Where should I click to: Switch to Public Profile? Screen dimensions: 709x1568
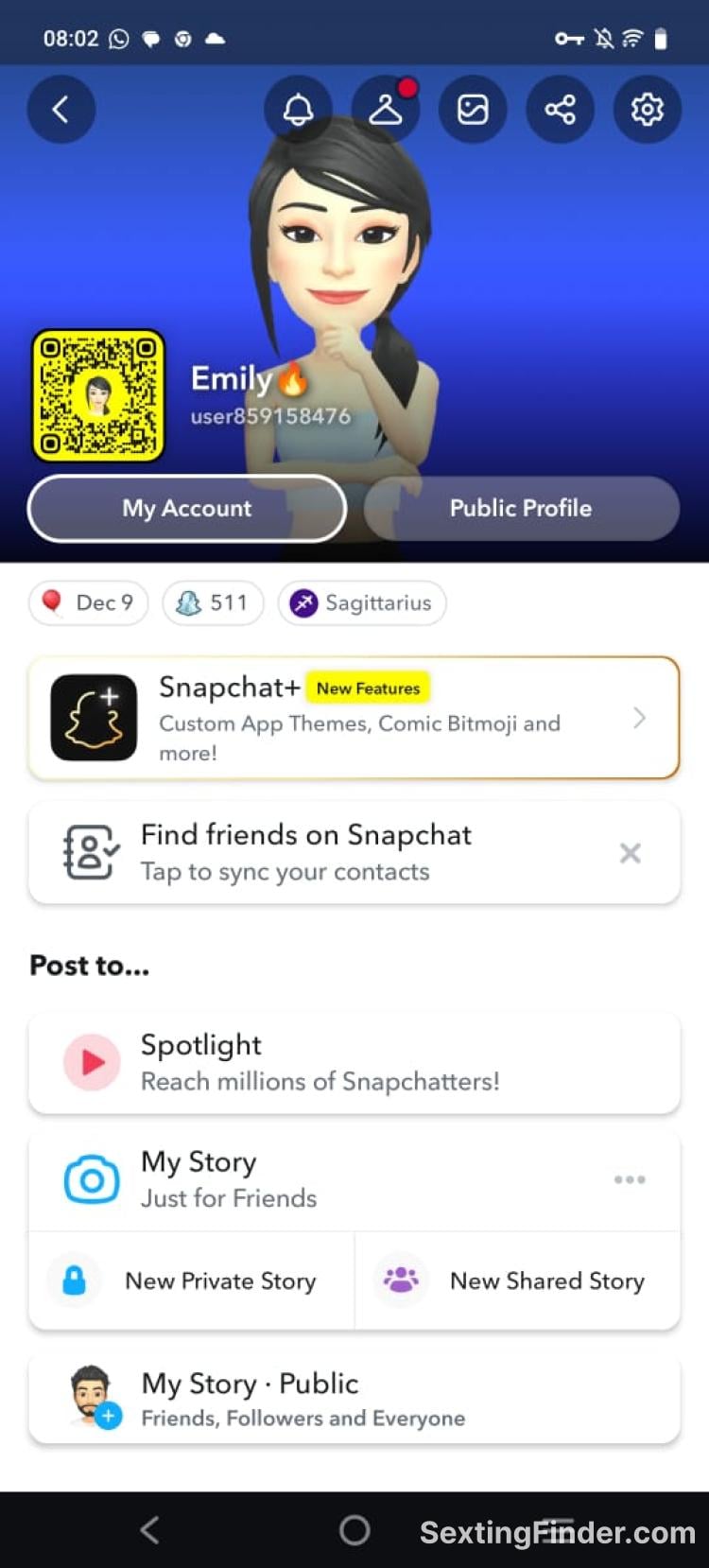click(521, 508)
